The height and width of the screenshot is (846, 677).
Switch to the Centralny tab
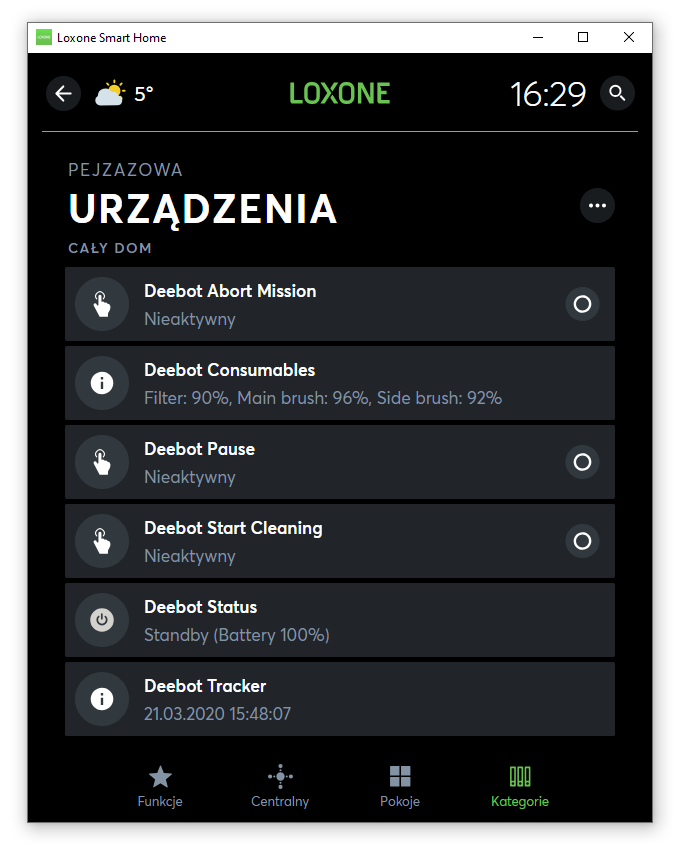(280, 787)
